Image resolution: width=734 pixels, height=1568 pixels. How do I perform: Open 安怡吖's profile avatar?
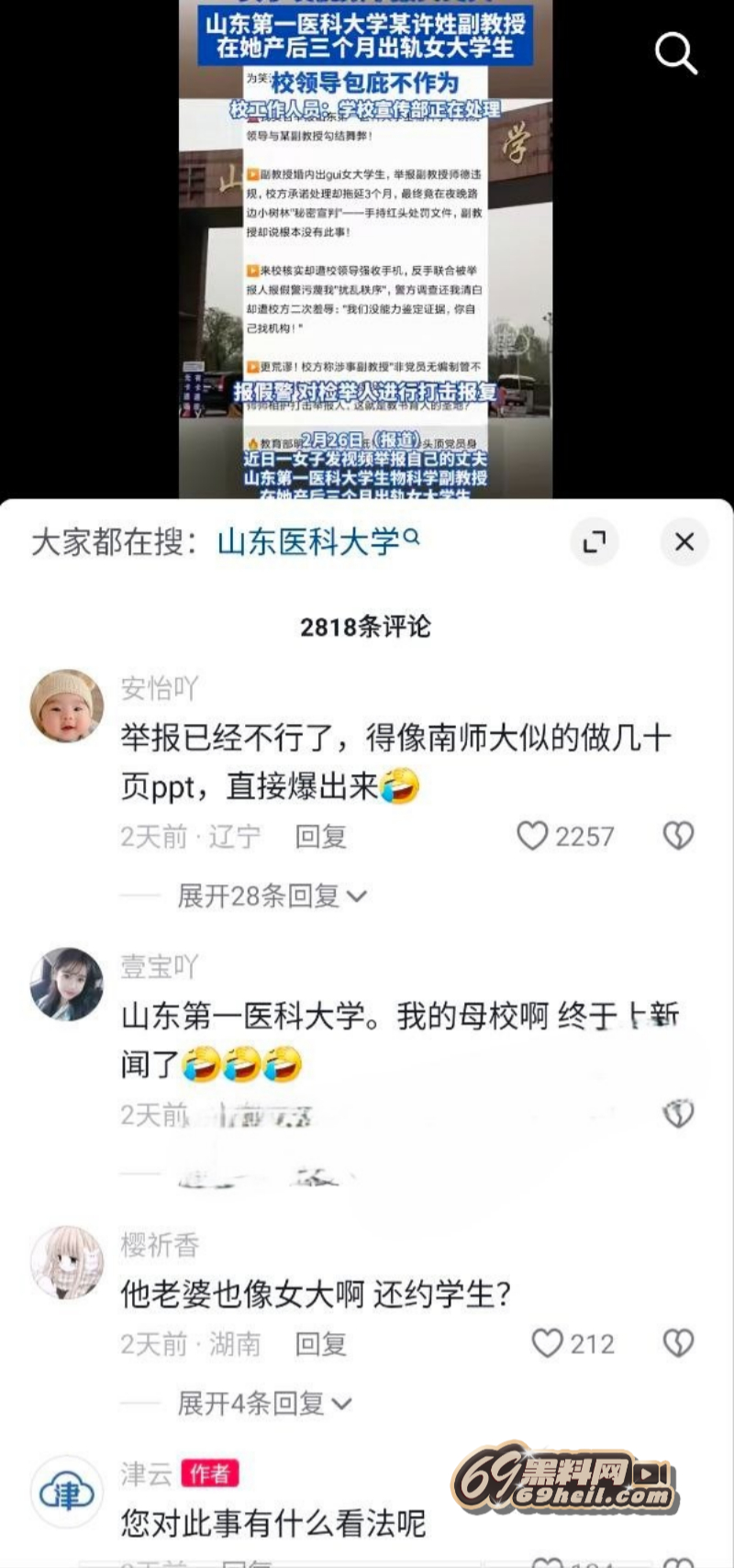(67, 706)
